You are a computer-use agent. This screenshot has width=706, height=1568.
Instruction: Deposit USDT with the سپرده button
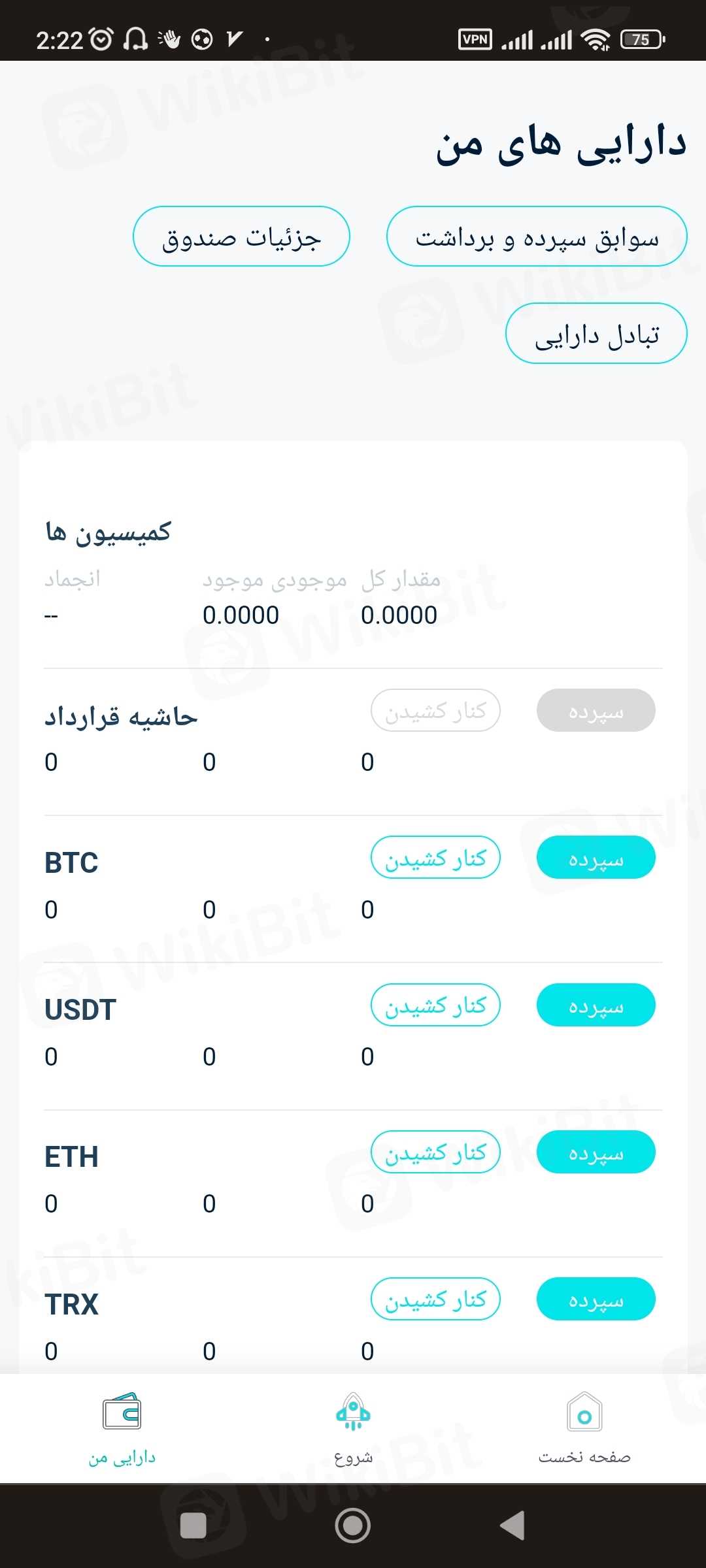click(x=596, y=1005)
